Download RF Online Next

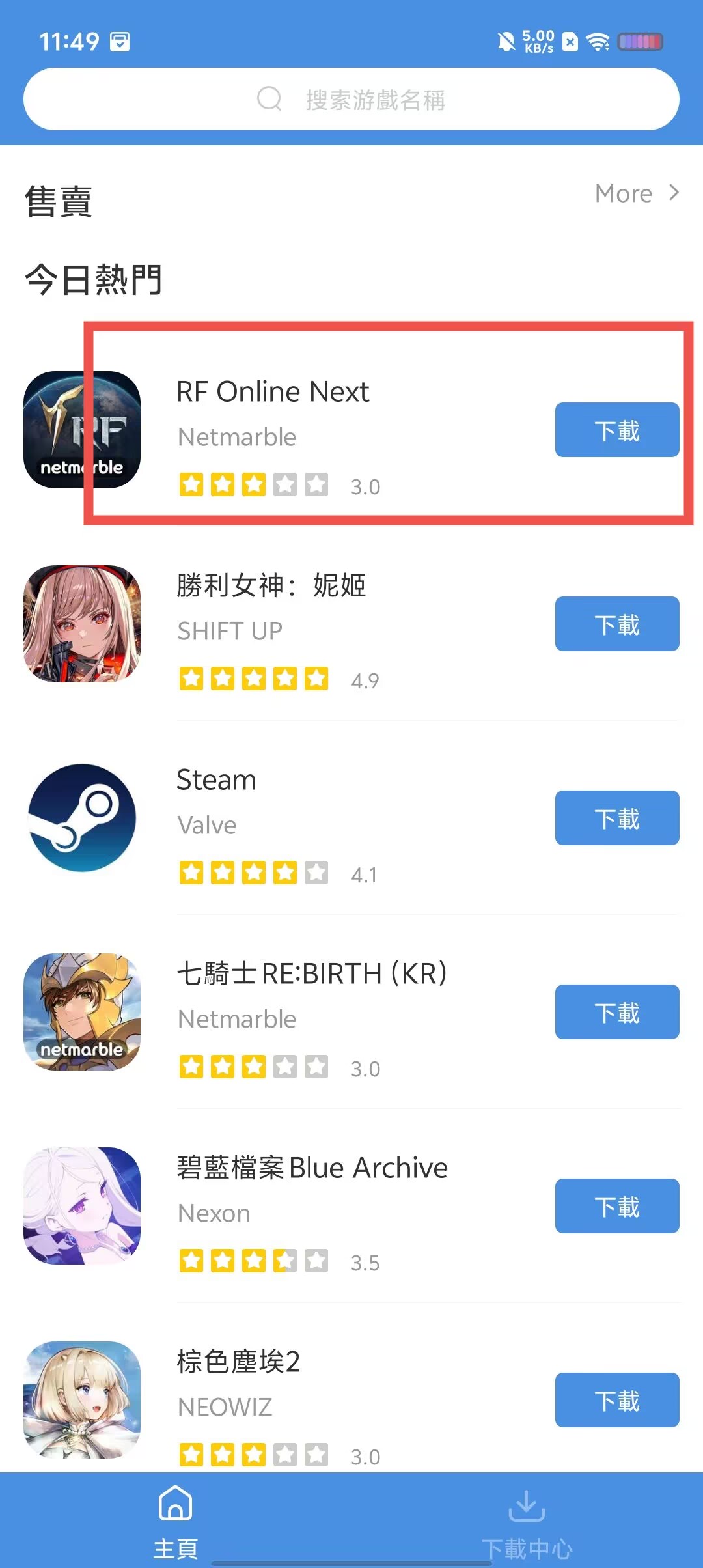coord(616,430)
